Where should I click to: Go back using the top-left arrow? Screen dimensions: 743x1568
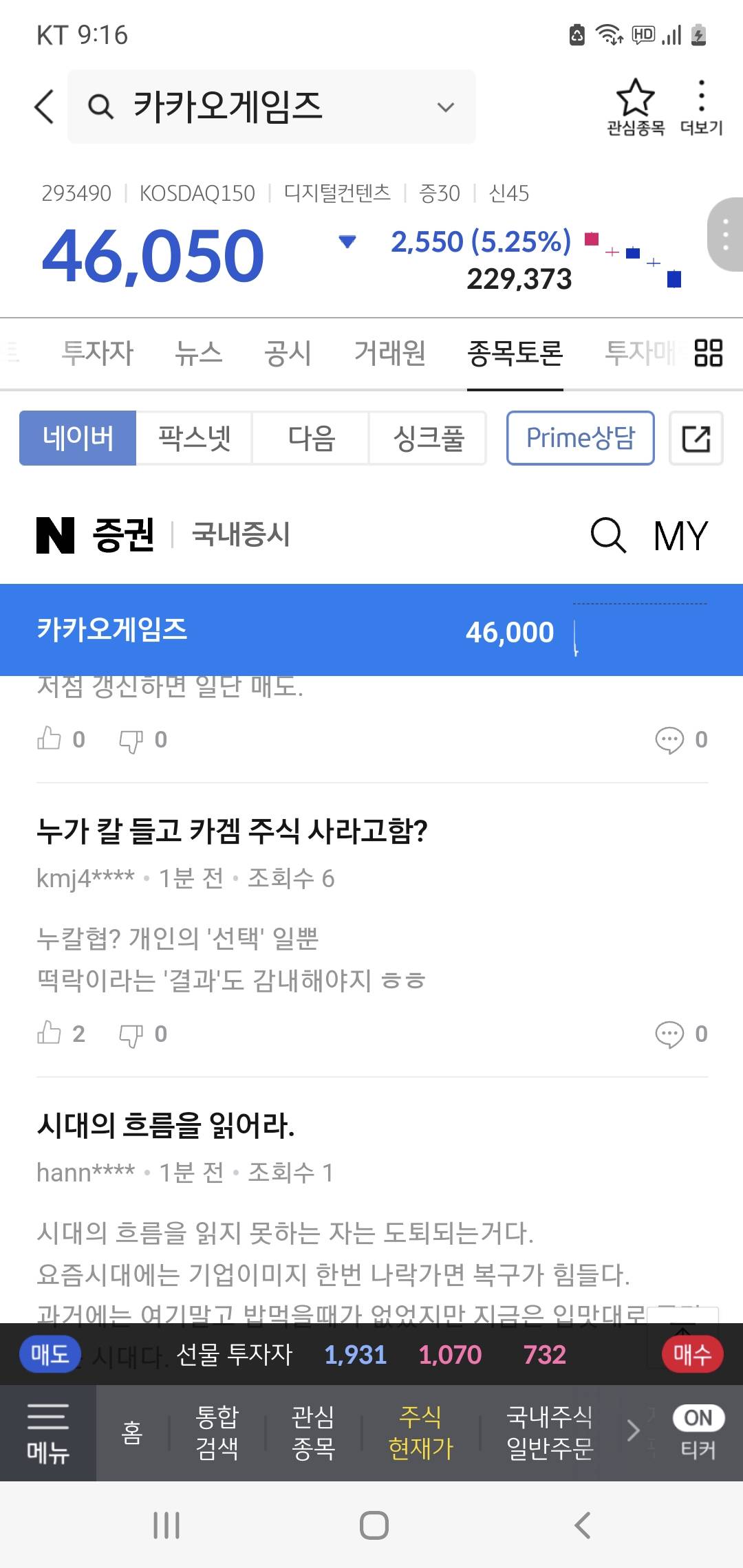coord(44,107)
